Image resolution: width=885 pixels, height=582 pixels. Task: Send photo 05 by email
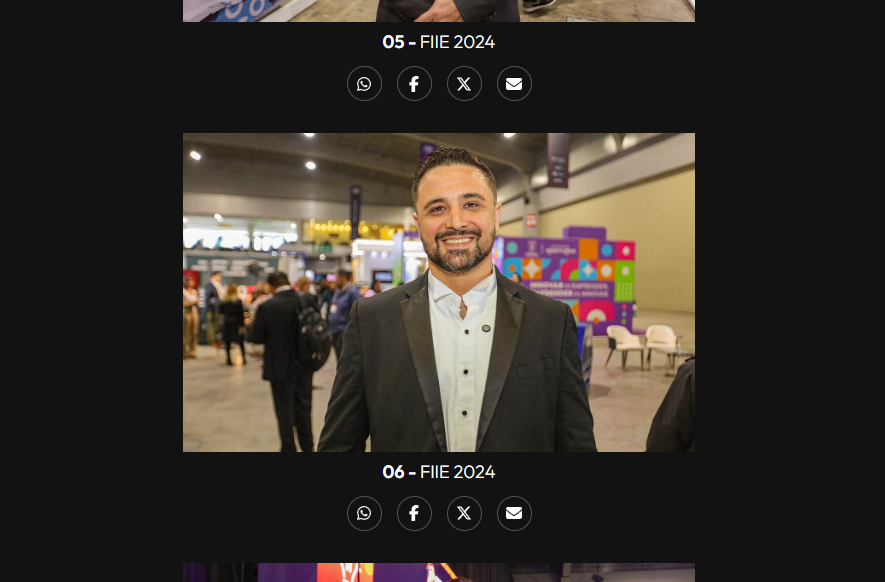click(x=514, y=84)
